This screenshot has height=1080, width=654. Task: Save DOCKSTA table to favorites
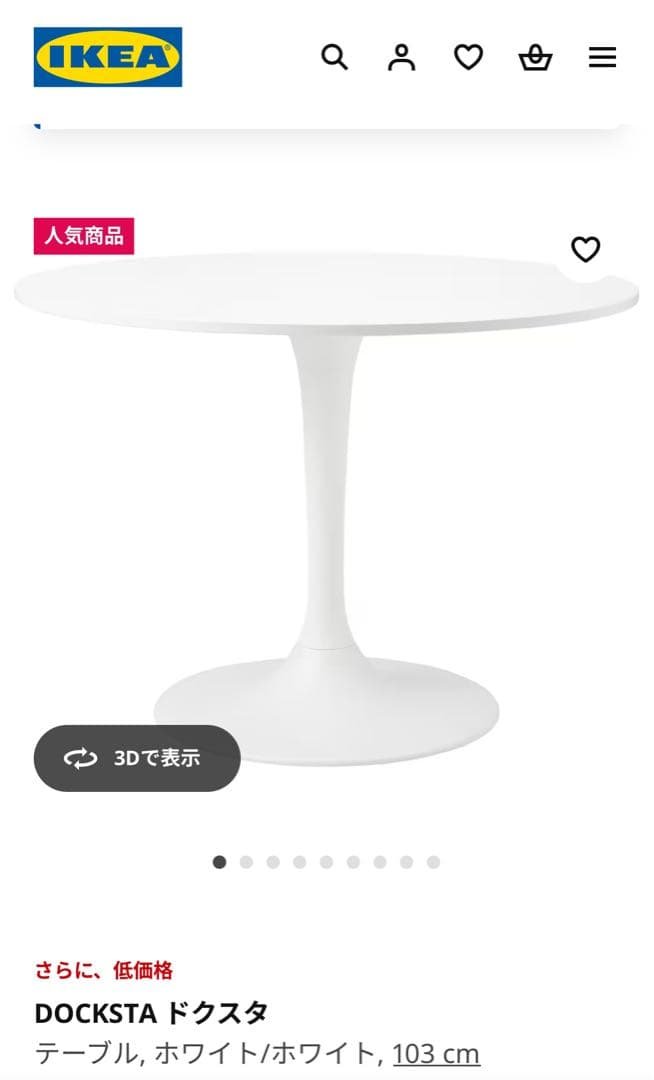point(585,249)
